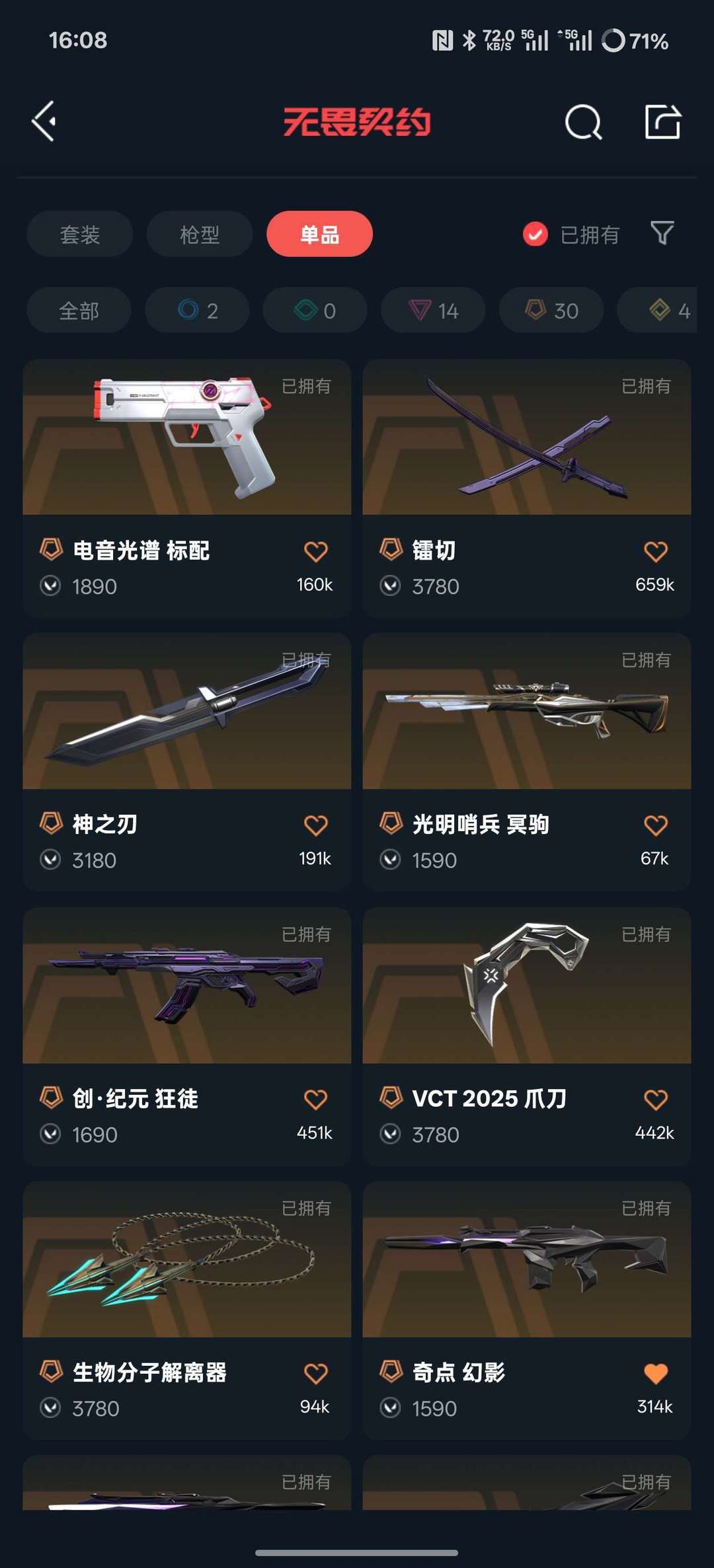Image resolution: width=714 pixels, height=1568 pixels.
Task: Open the 神之刃 skin card
Action: click(186, 763)
